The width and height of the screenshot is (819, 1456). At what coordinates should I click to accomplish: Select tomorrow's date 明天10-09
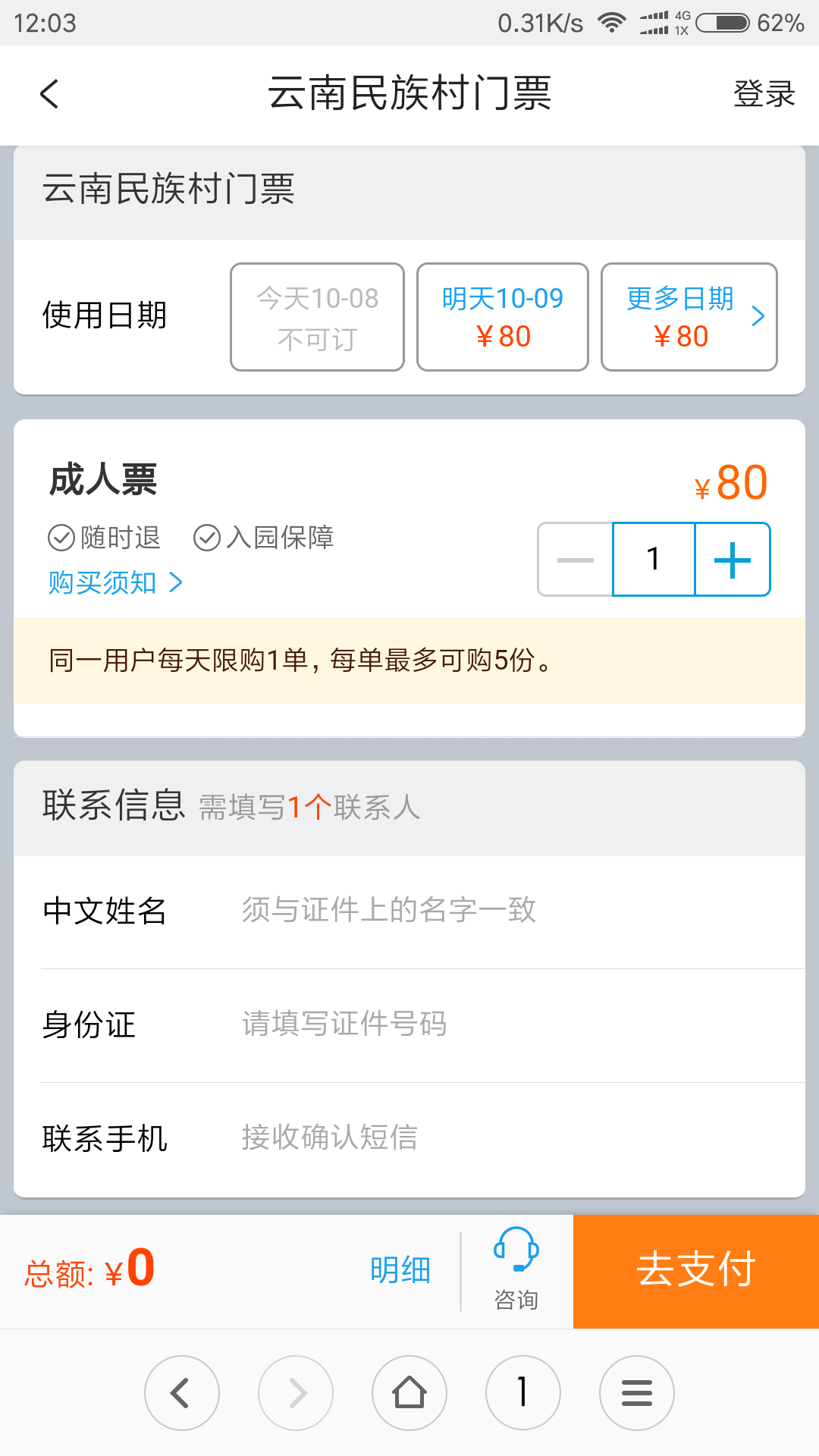pyautogui.click(x=503, y=317)
